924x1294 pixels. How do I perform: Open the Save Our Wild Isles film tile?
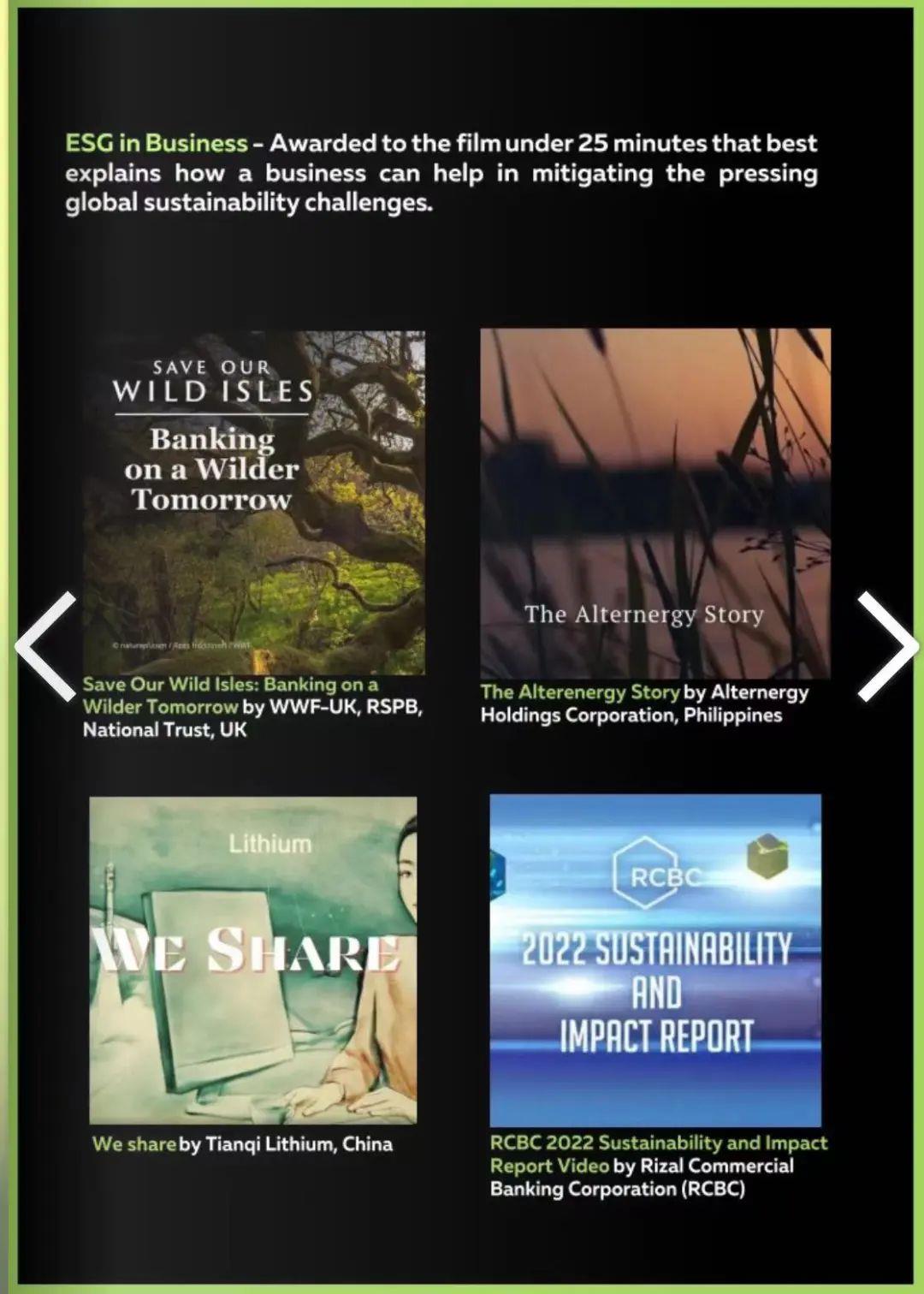(254, 502)
